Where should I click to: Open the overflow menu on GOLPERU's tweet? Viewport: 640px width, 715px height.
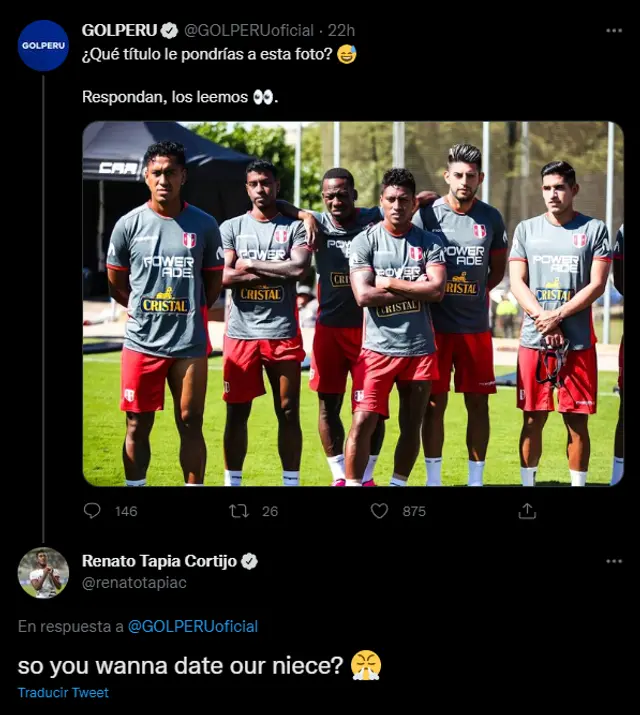pyautogui.click(x=613, y=31)
